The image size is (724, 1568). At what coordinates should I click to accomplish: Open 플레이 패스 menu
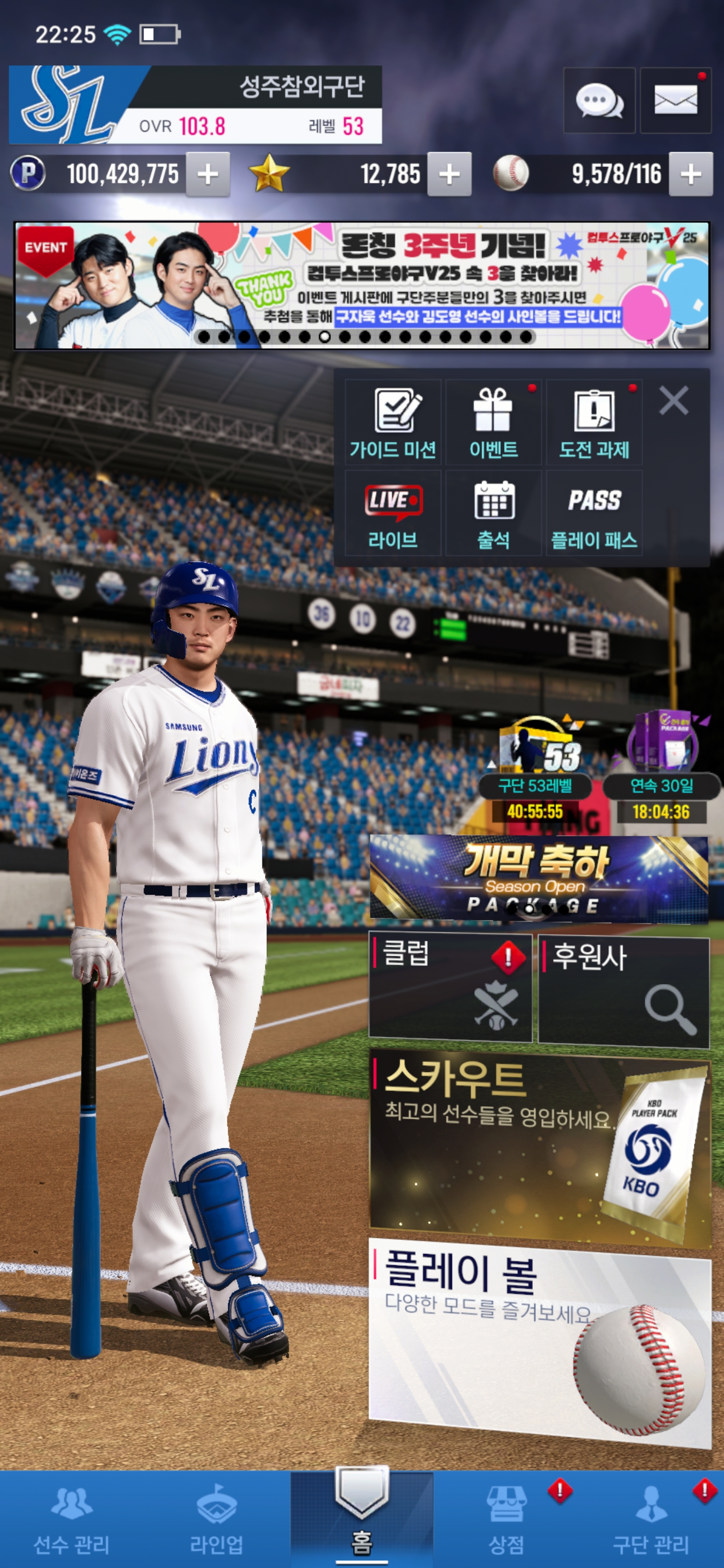pos(594,513)
